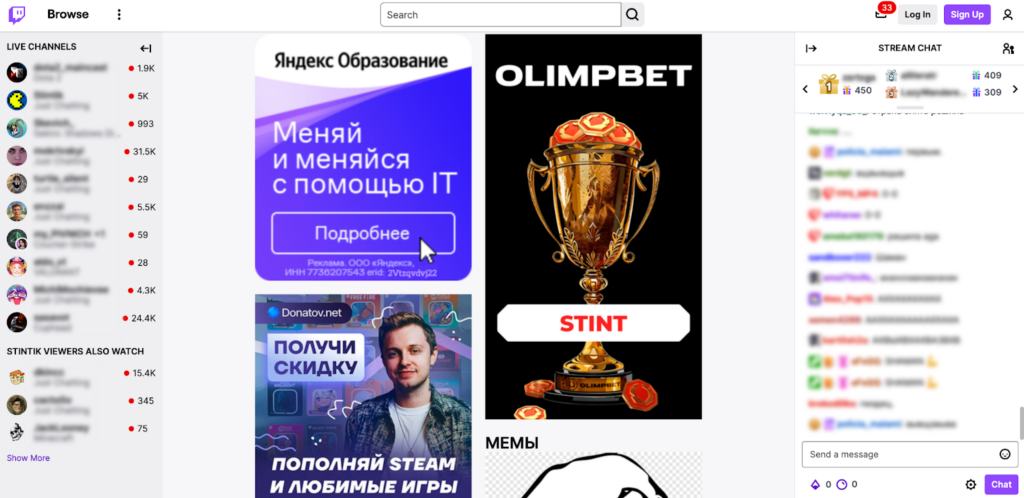Open the Browse page
The image size is (1024, 498).
click(68, 14)
